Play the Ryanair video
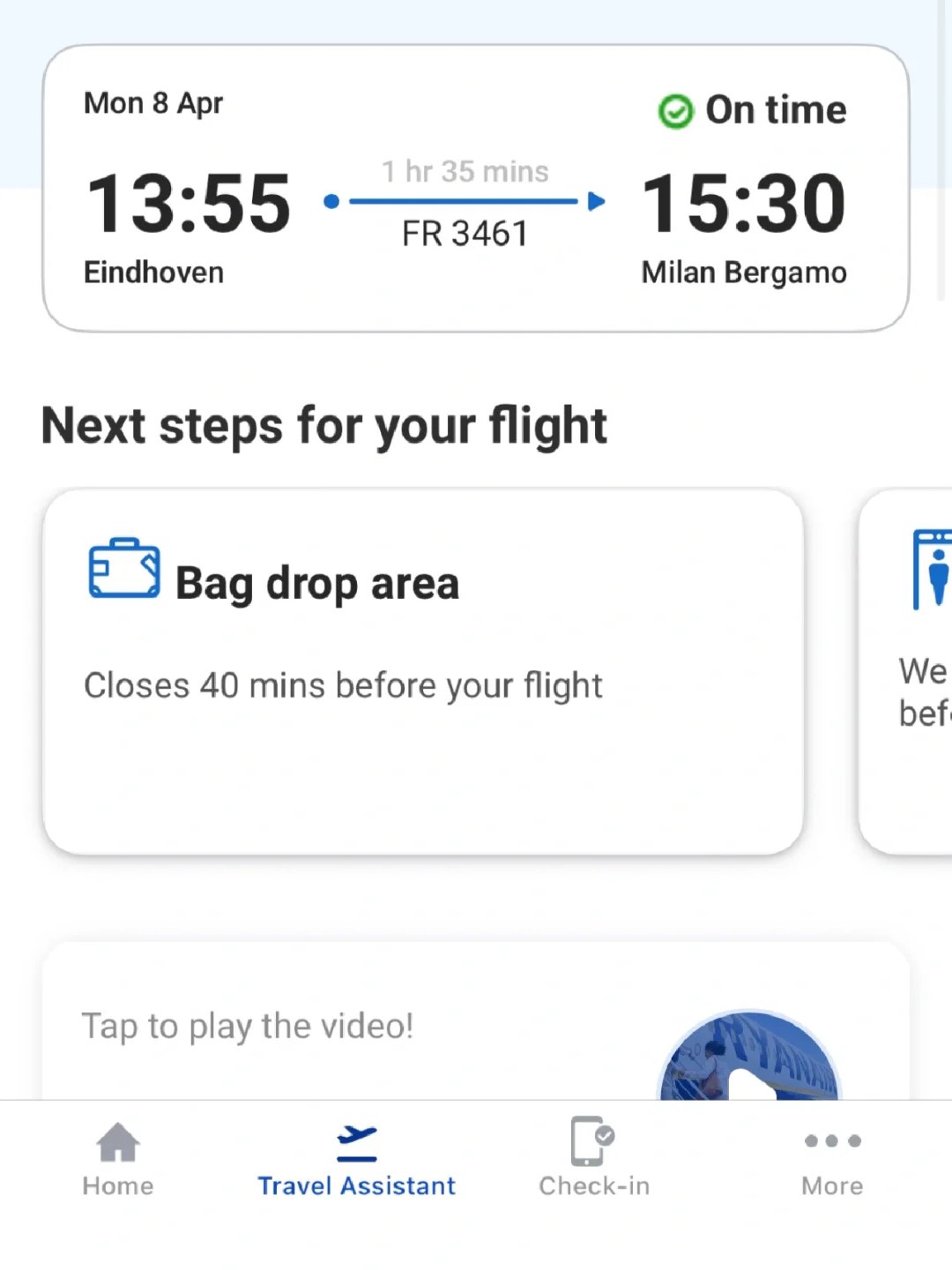The width and height of the screenshot is (952, 1270). click(749, 1058)
